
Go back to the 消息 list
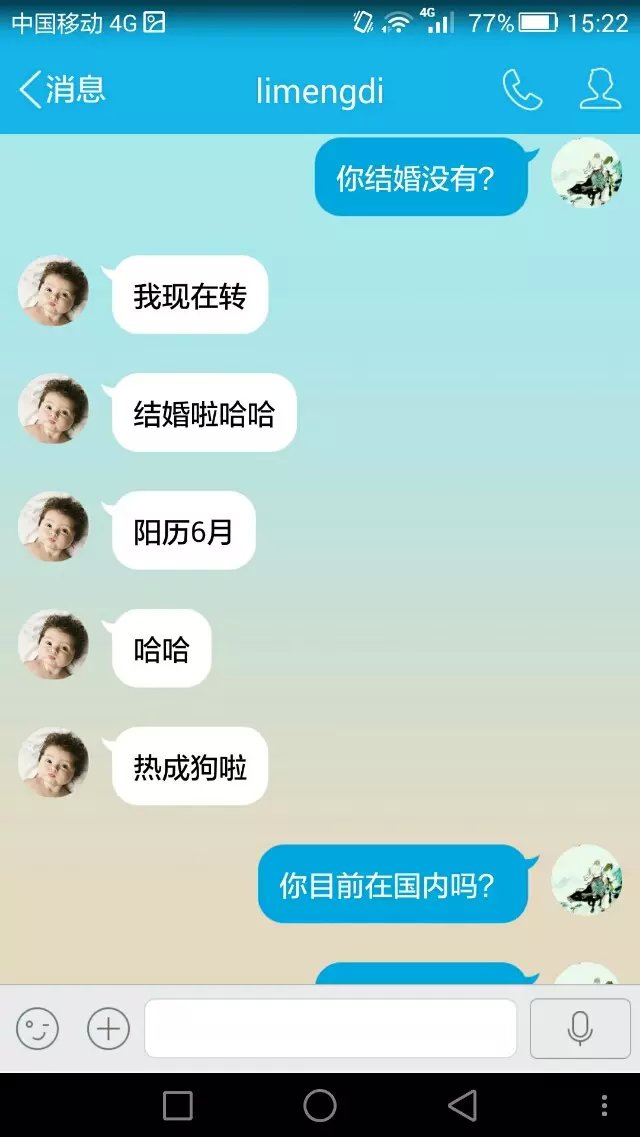click(x=62, y=90)
